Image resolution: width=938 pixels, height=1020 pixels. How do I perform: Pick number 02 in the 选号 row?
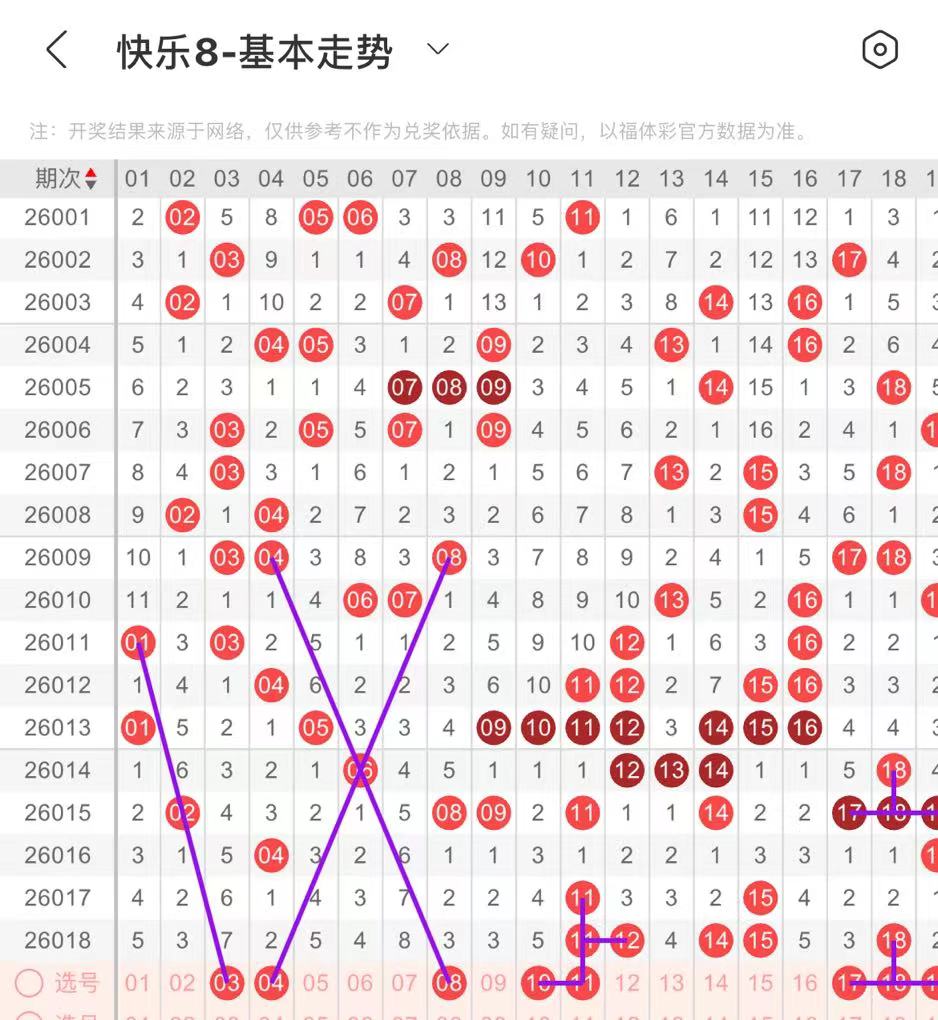(182, 983)
